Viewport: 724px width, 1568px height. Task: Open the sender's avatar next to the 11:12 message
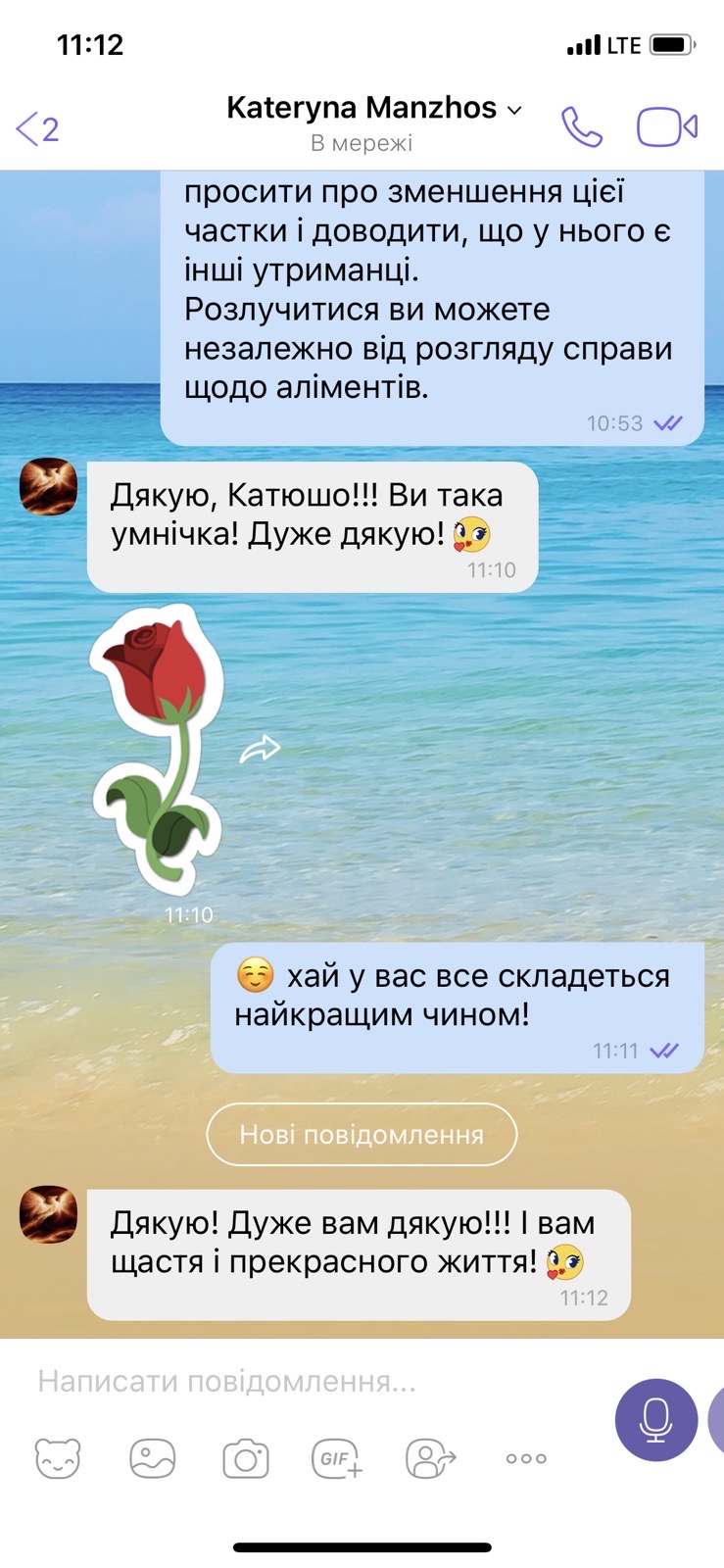coord(48,1214)
